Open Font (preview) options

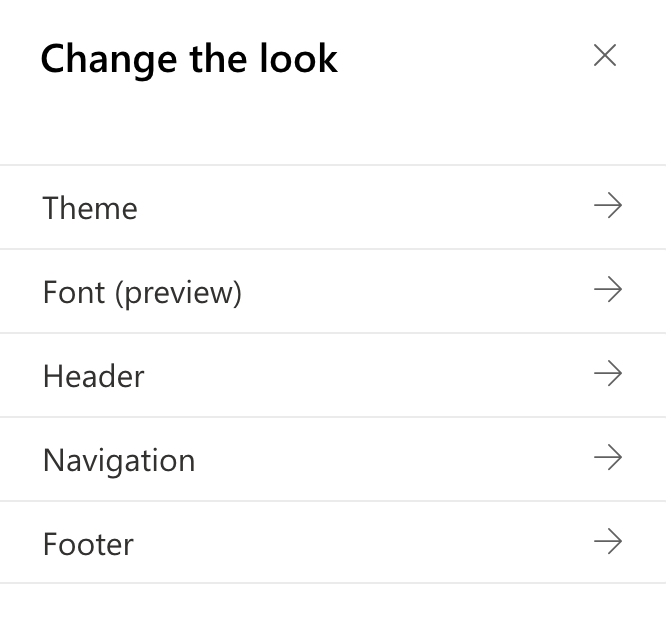(x=332, y=291)
